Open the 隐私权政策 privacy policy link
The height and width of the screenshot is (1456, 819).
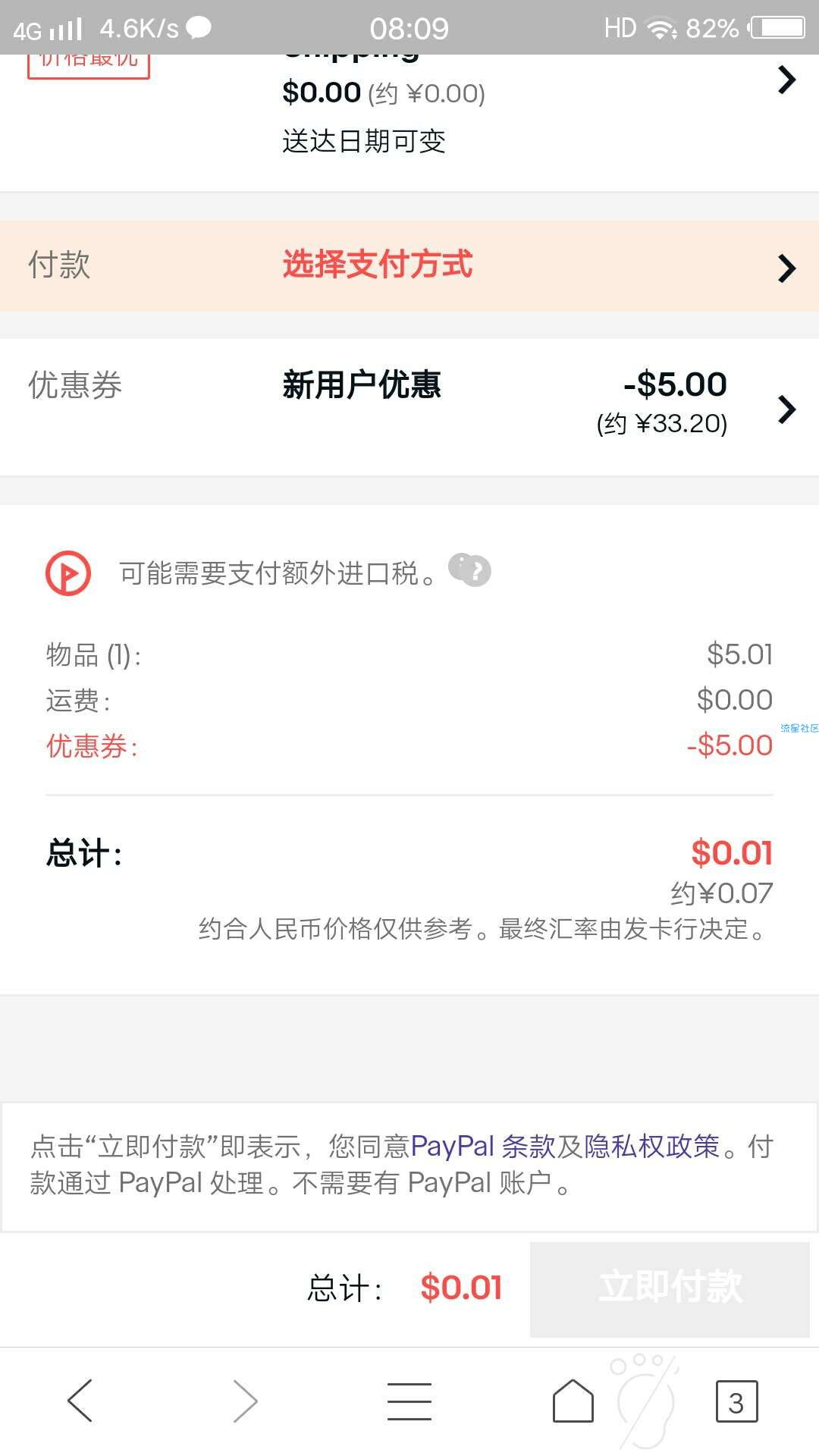(651, 1147)
